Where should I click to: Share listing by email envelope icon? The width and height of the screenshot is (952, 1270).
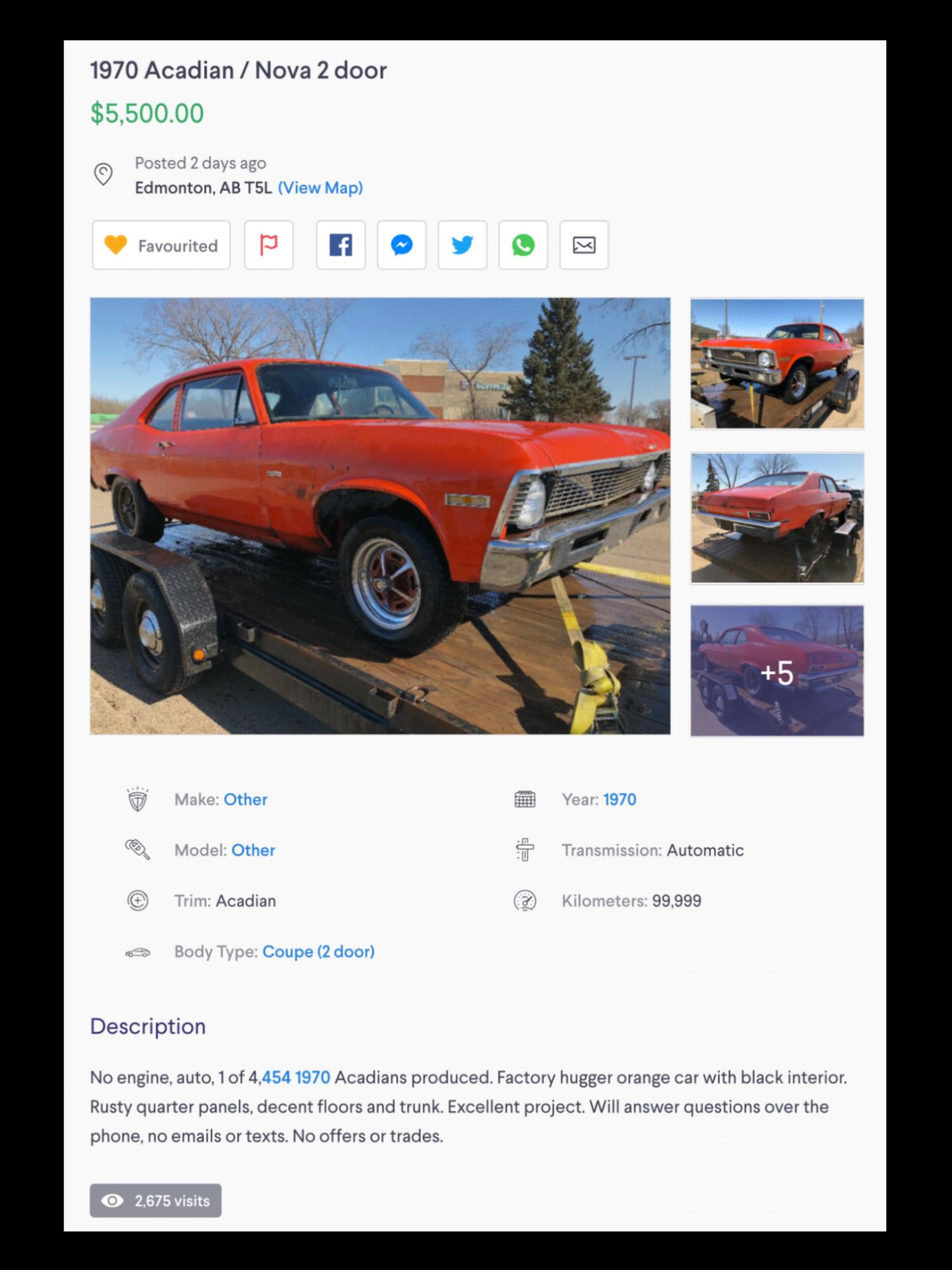point(584,245)
